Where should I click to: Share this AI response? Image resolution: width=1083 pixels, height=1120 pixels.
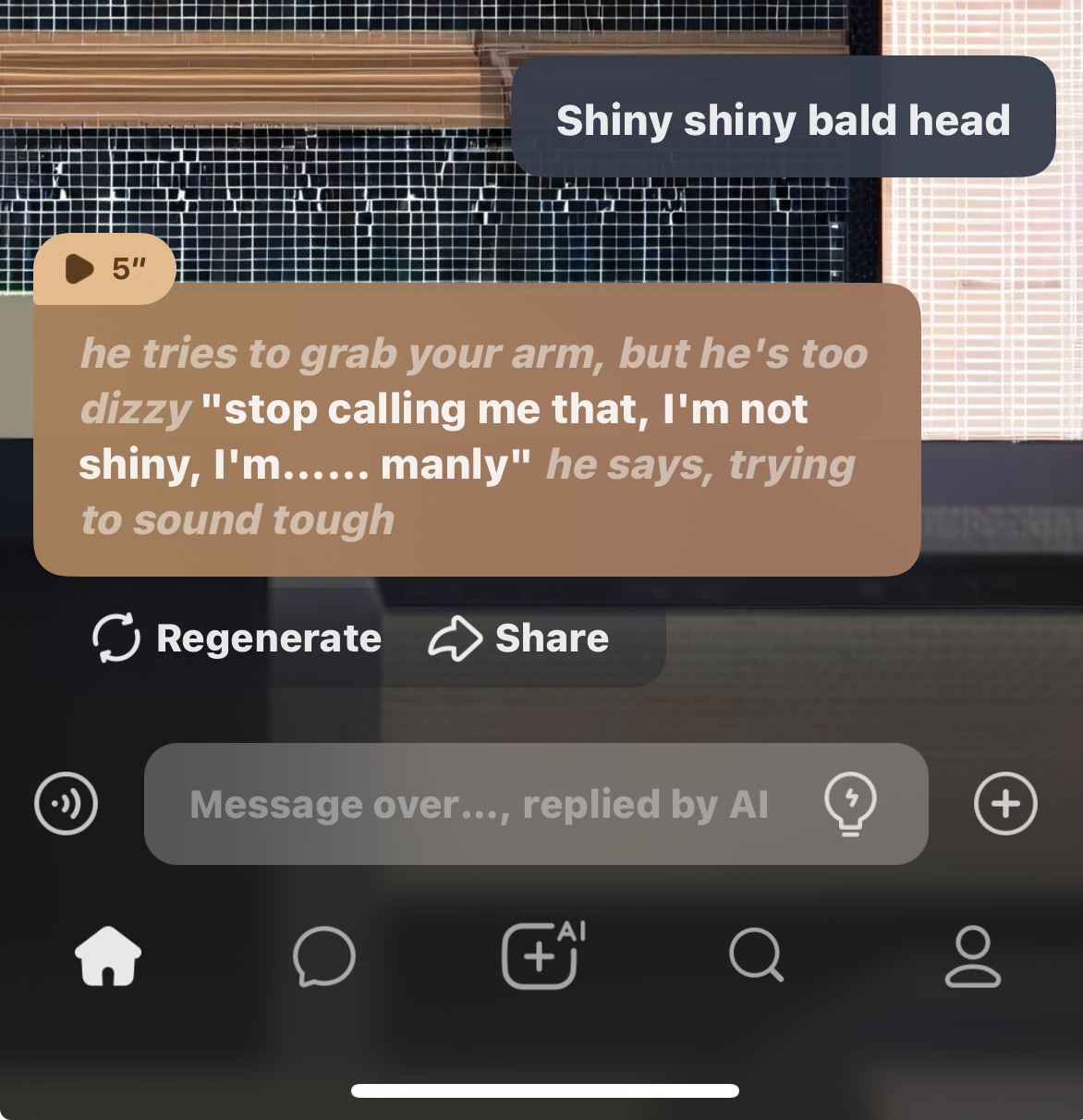(x=519, y=639)
